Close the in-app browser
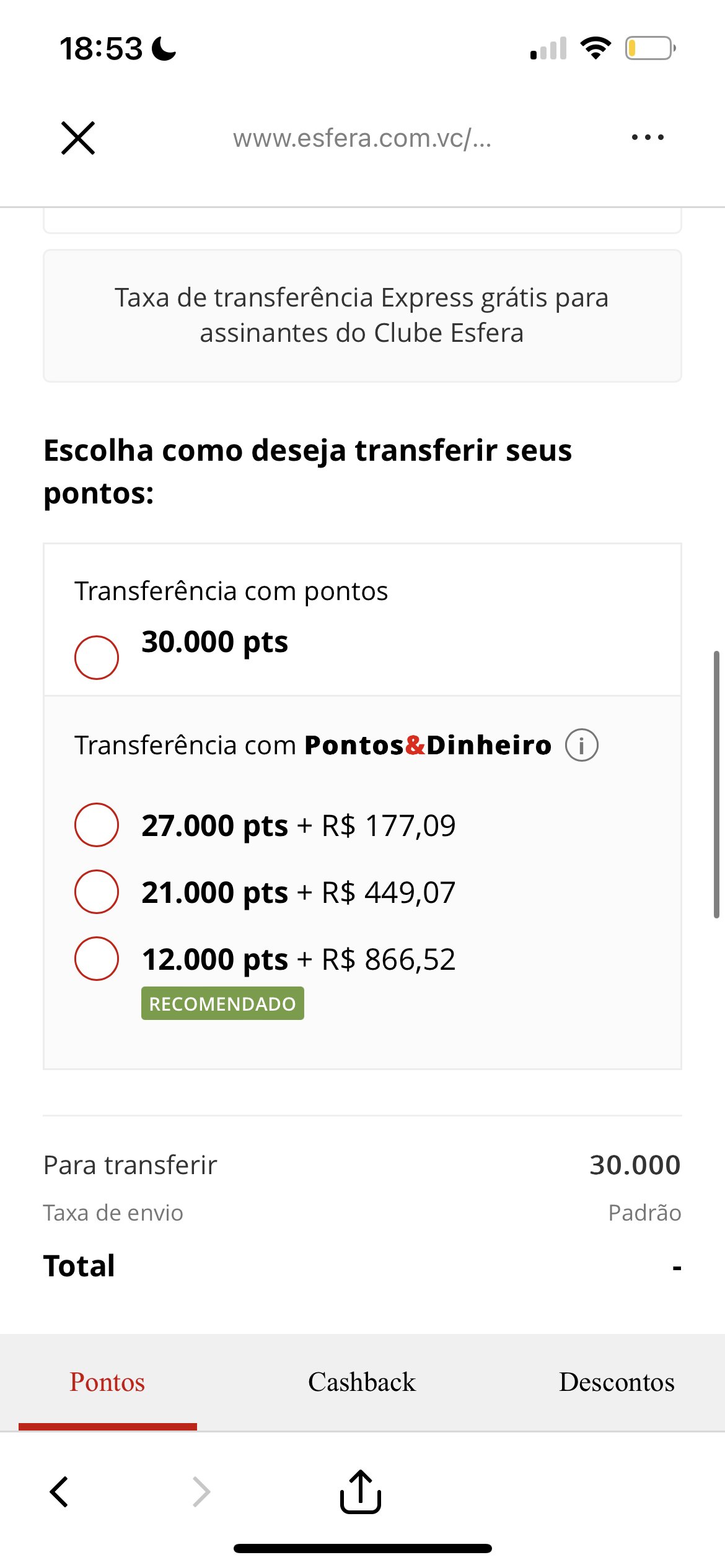 [78, 137]
